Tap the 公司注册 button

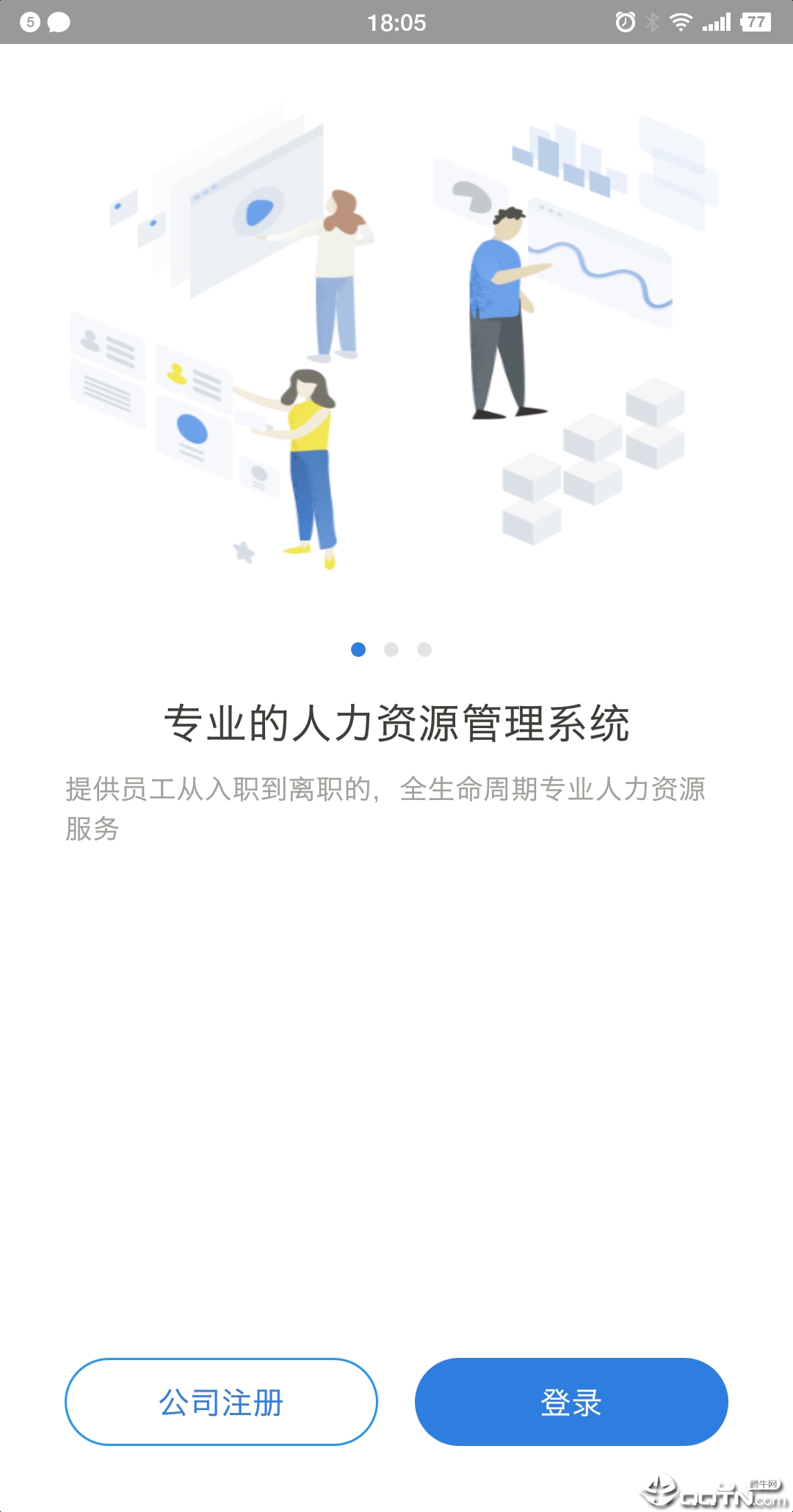pos(221,1402)
